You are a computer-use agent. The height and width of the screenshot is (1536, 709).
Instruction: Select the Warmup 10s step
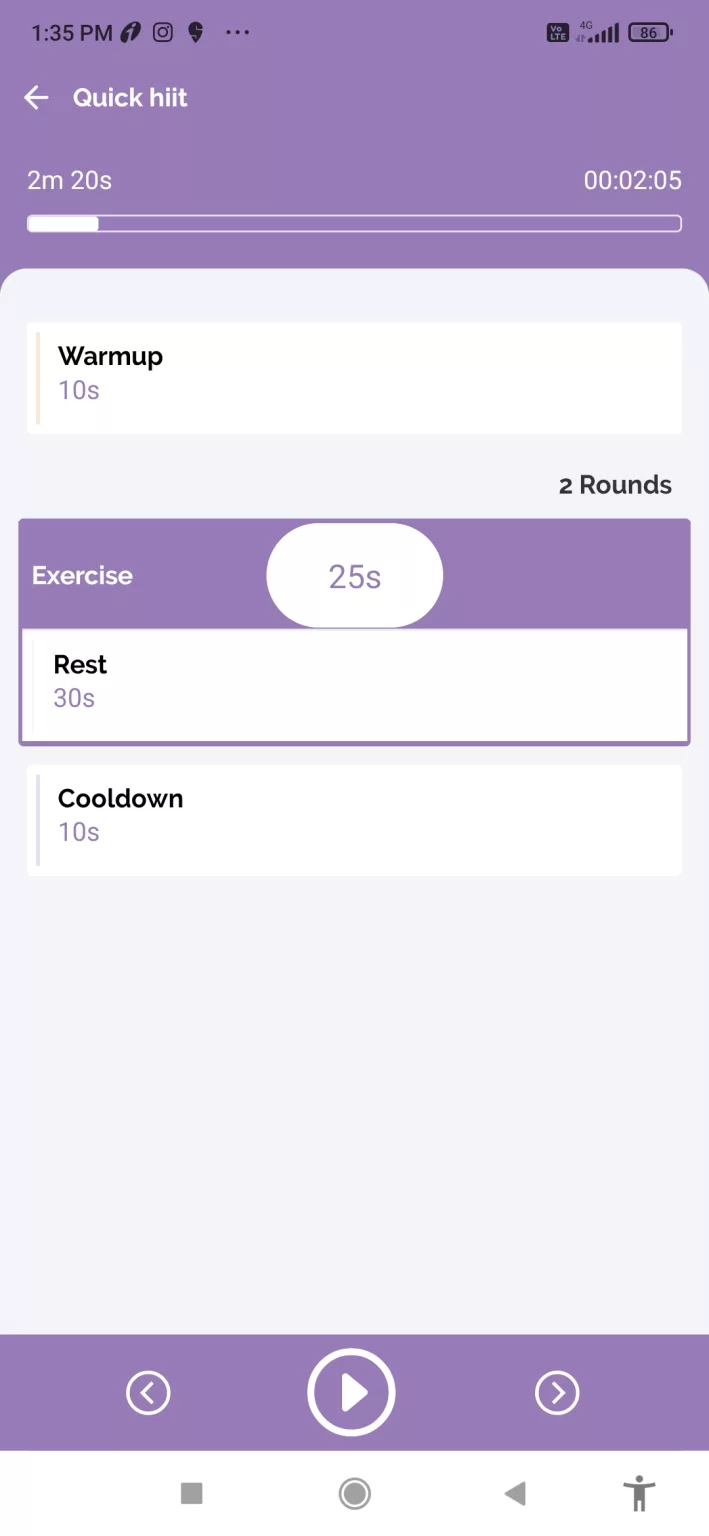coord(354,378)
